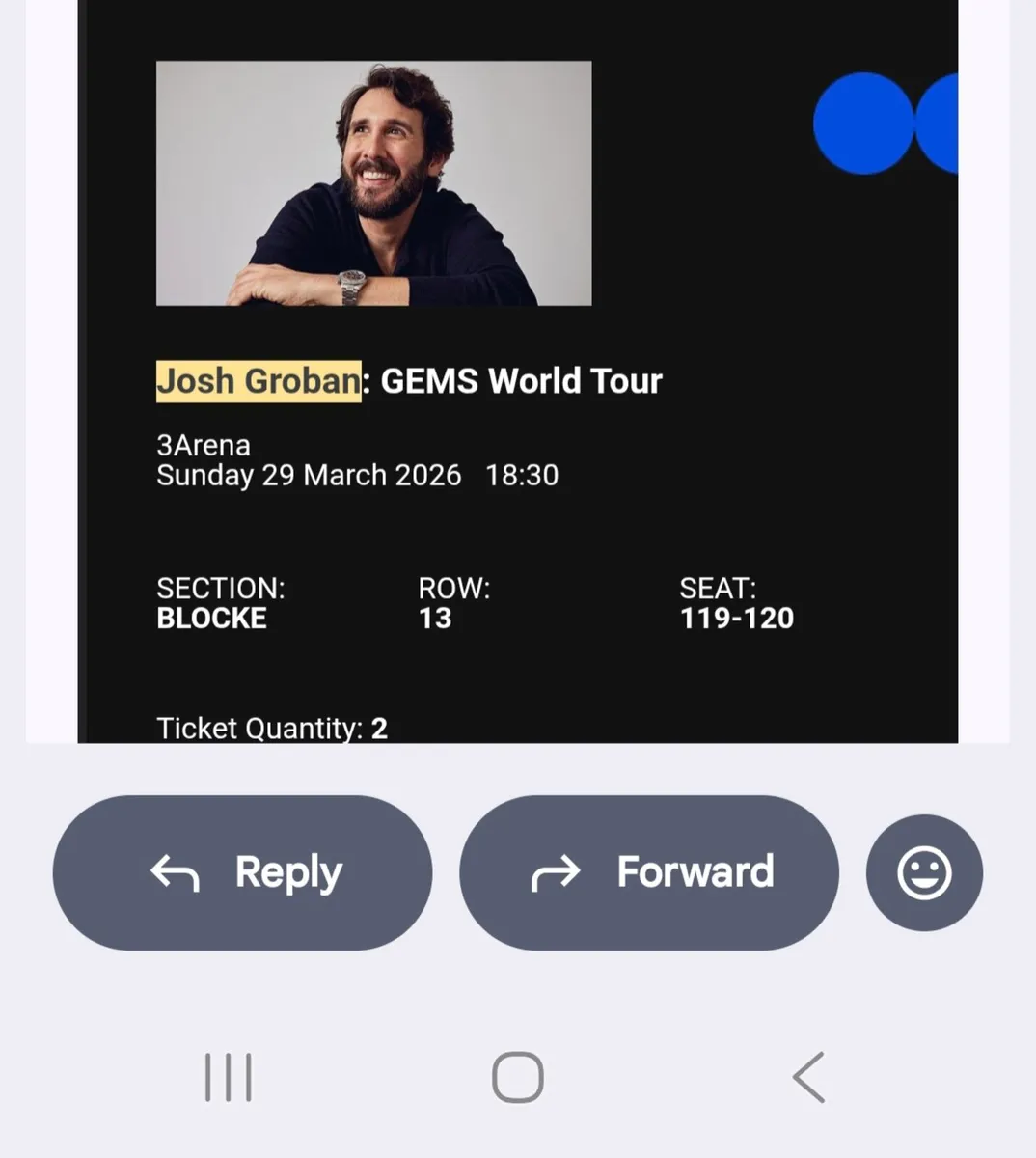Tap the smiley face reaction icon
Viewport: 1036px width, 1158px height.
coord(923,873)
